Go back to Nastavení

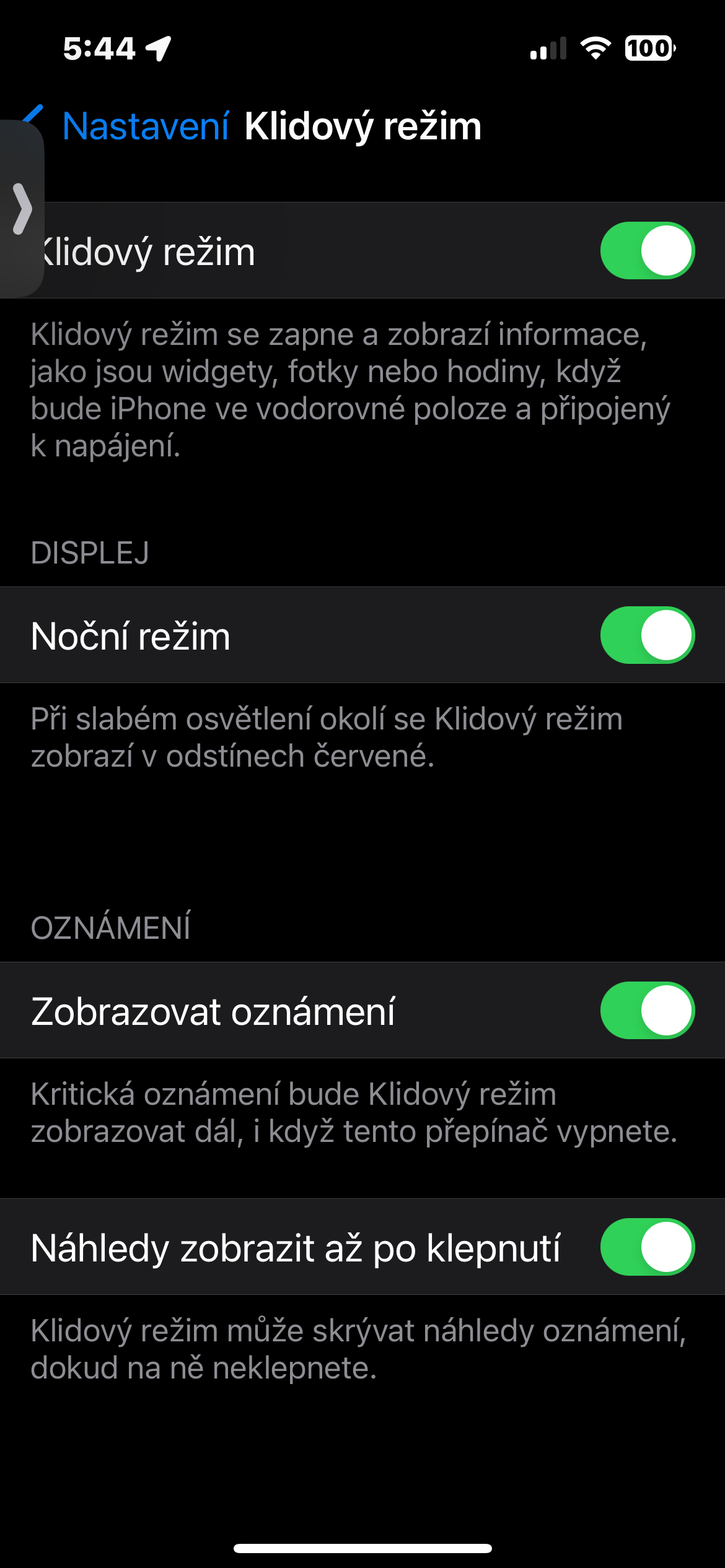coord(146,126)
